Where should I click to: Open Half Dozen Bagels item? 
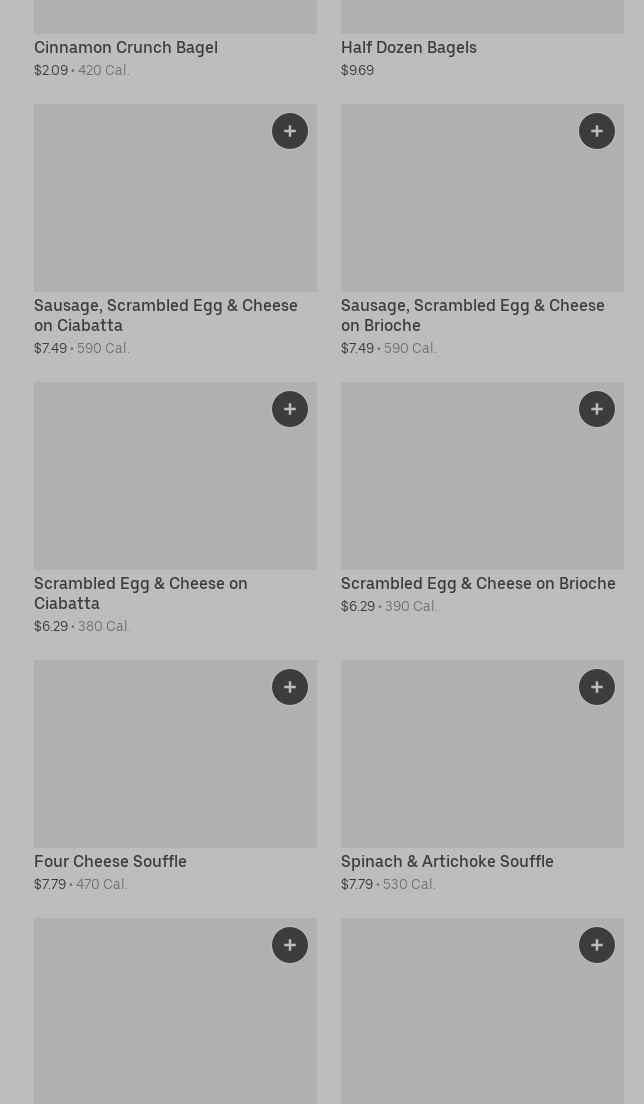409,47
